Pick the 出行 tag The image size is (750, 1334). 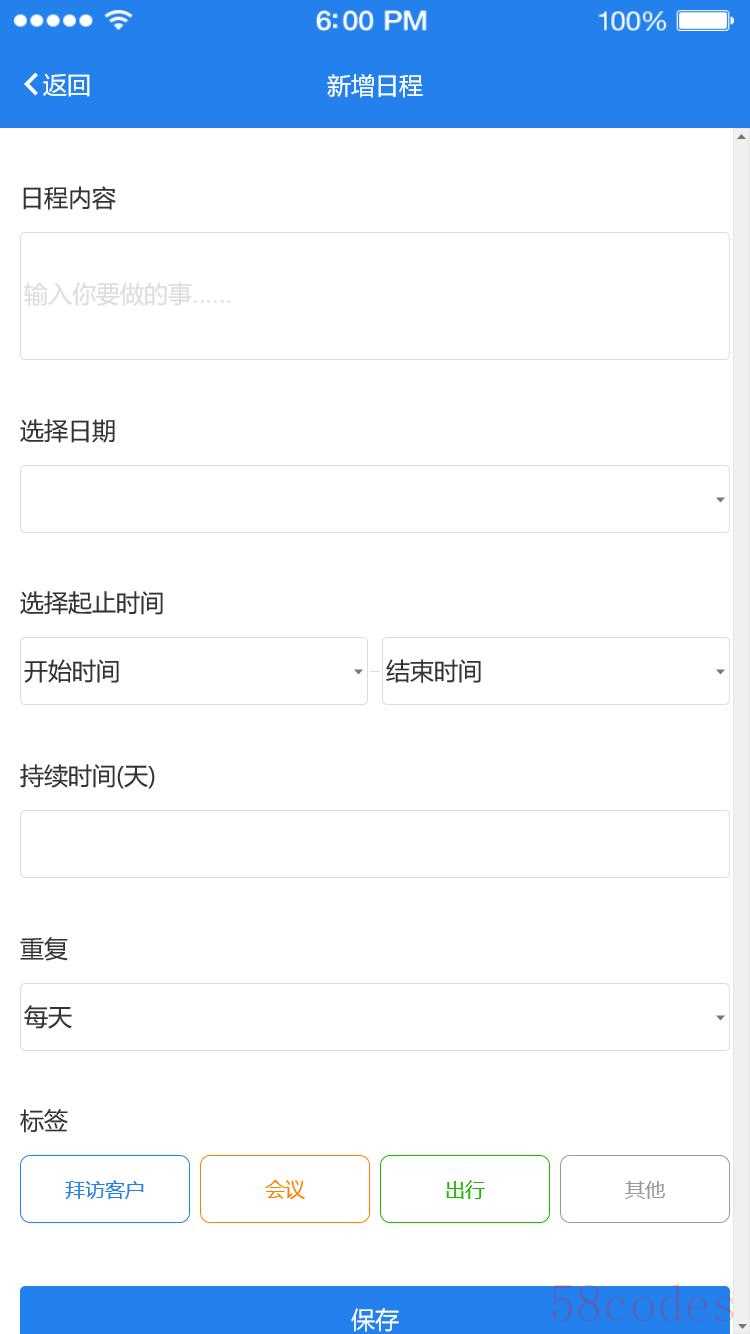click(465, 1189)
